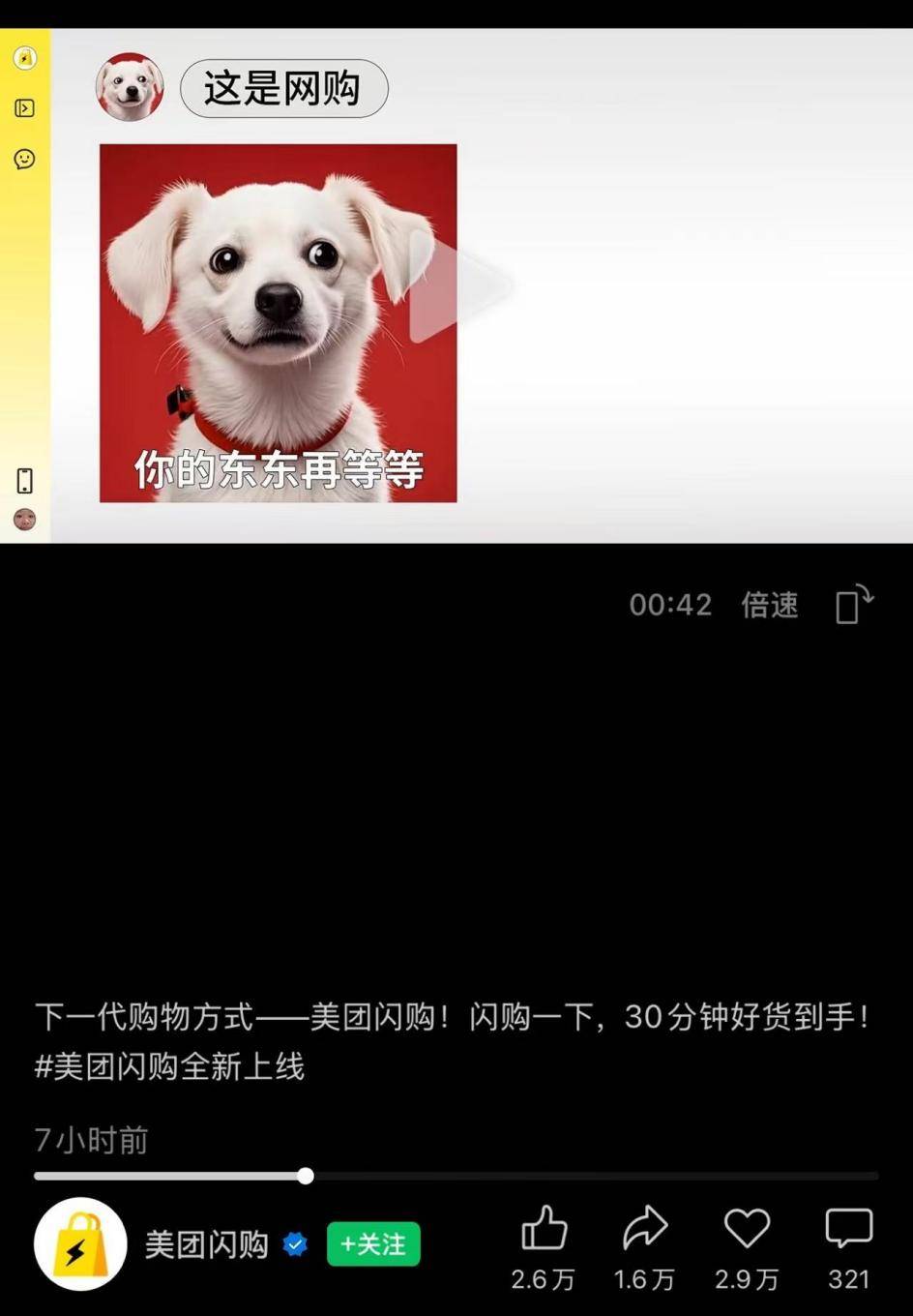Open the #美团闪购全新上线 hashtag

click(170, 1066)
